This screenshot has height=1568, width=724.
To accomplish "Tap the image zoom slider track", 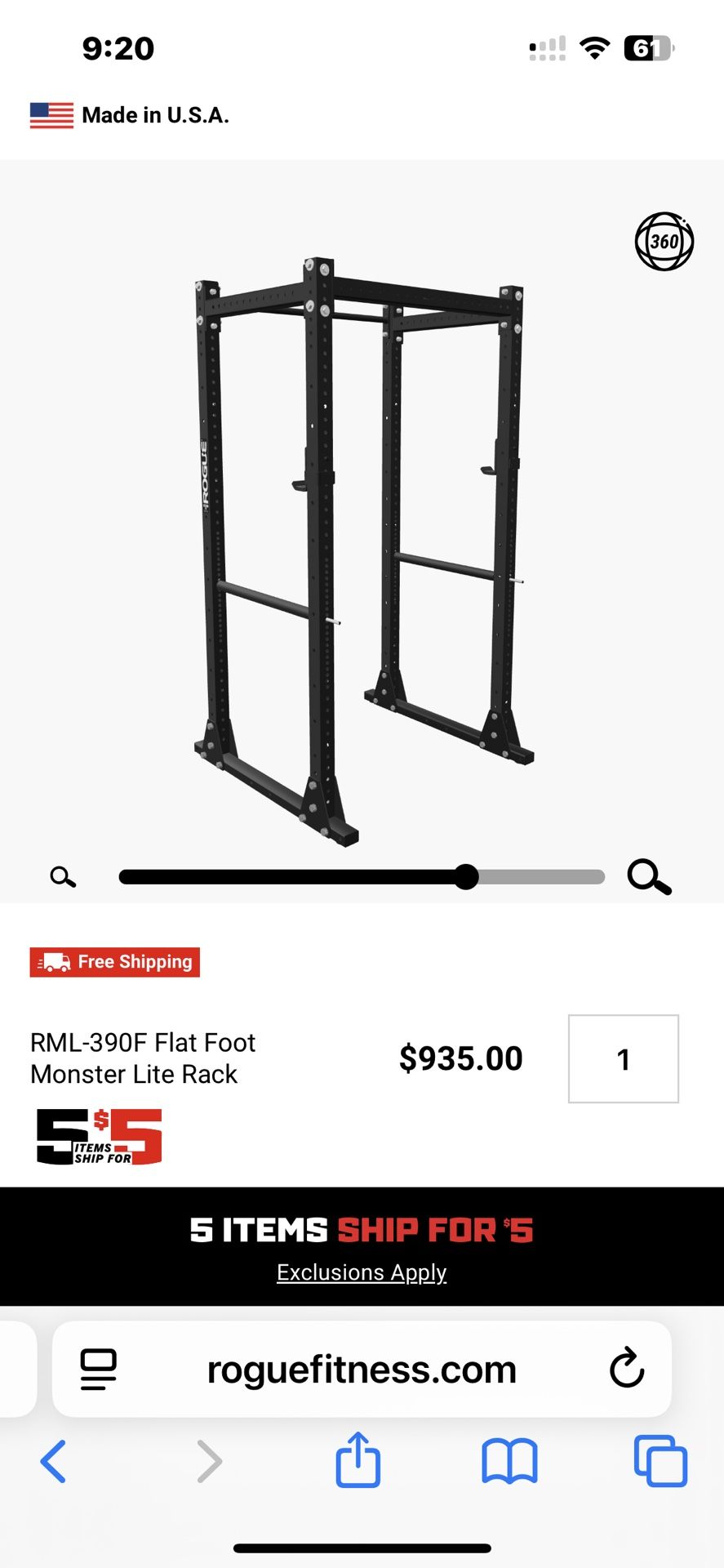I will click(361, 877).
